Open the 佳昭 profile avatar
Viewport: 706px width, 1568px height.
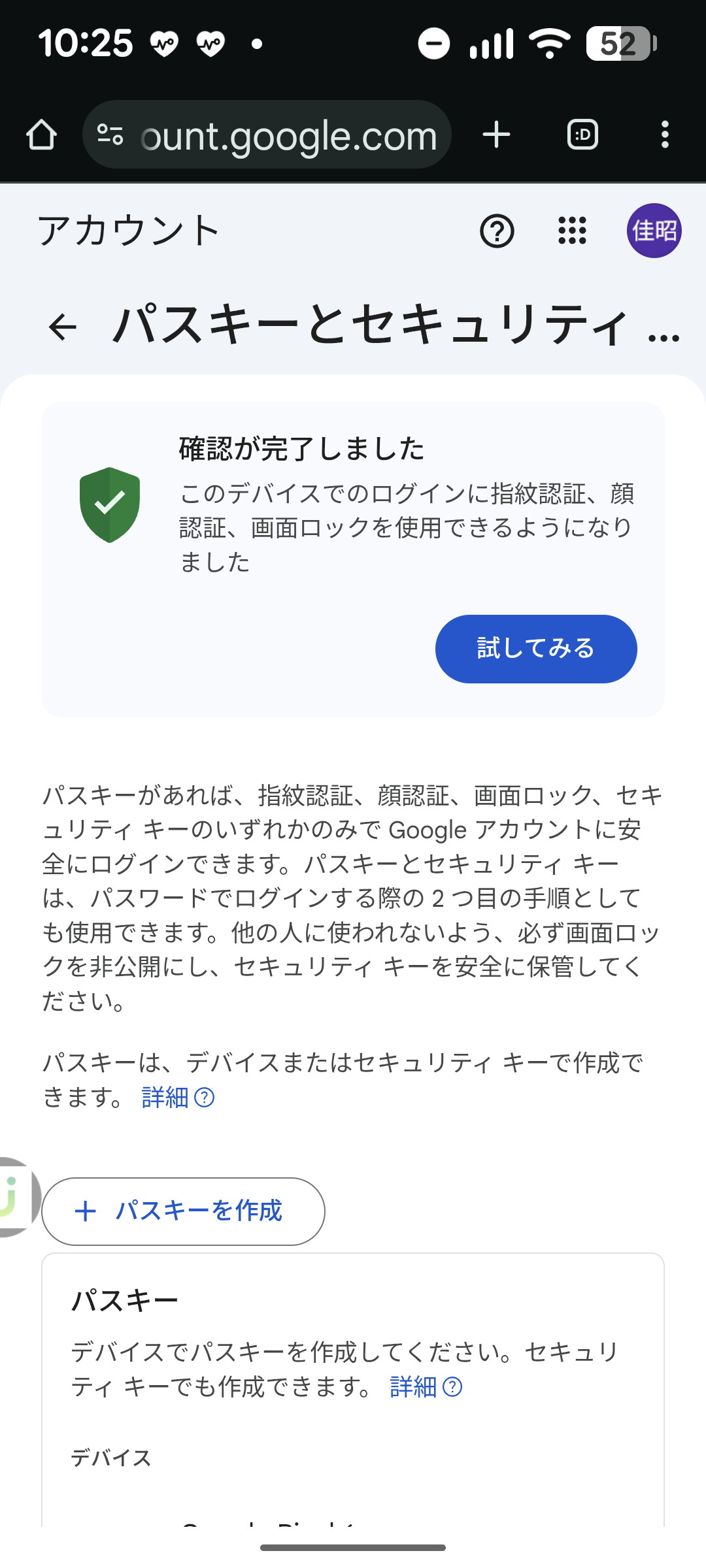click(x=654, y=231)
